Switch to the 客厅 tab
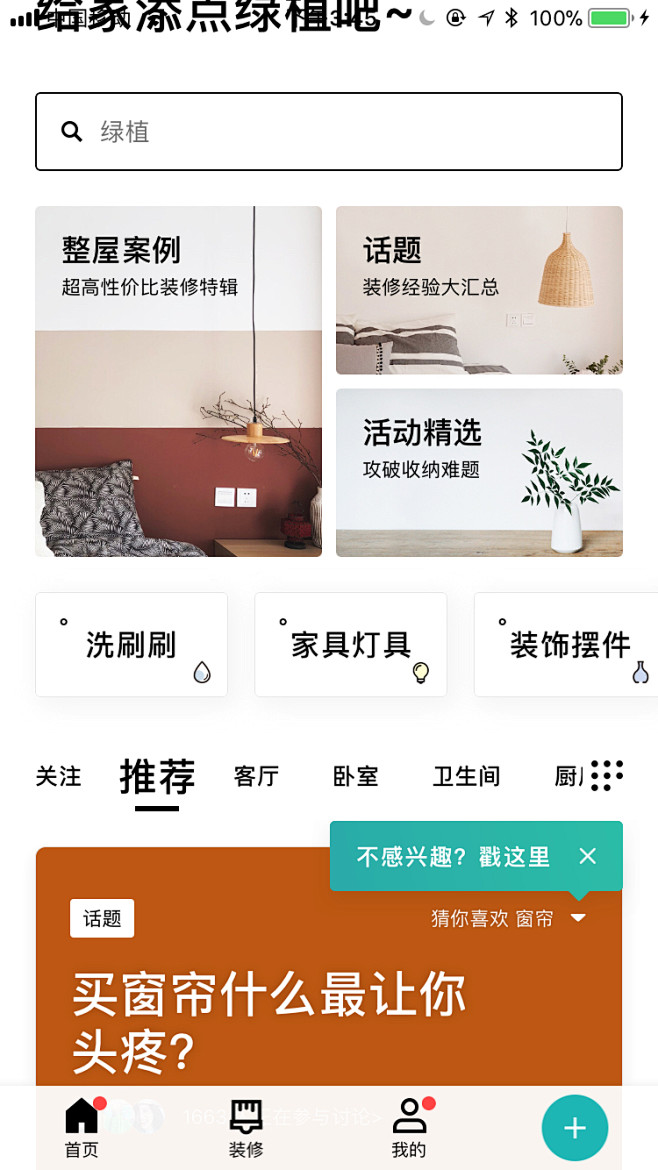658x1170 pixels. coord(256,776)
